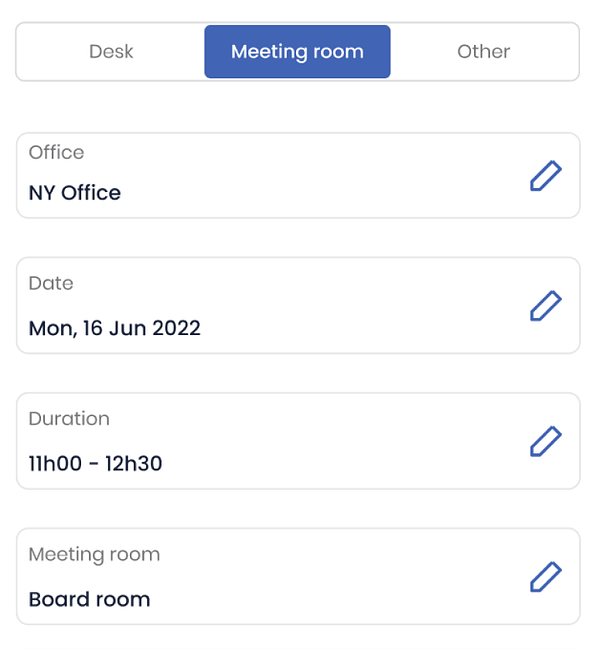Select the Meeting room tab
The image size is (600, 653).
297,52
